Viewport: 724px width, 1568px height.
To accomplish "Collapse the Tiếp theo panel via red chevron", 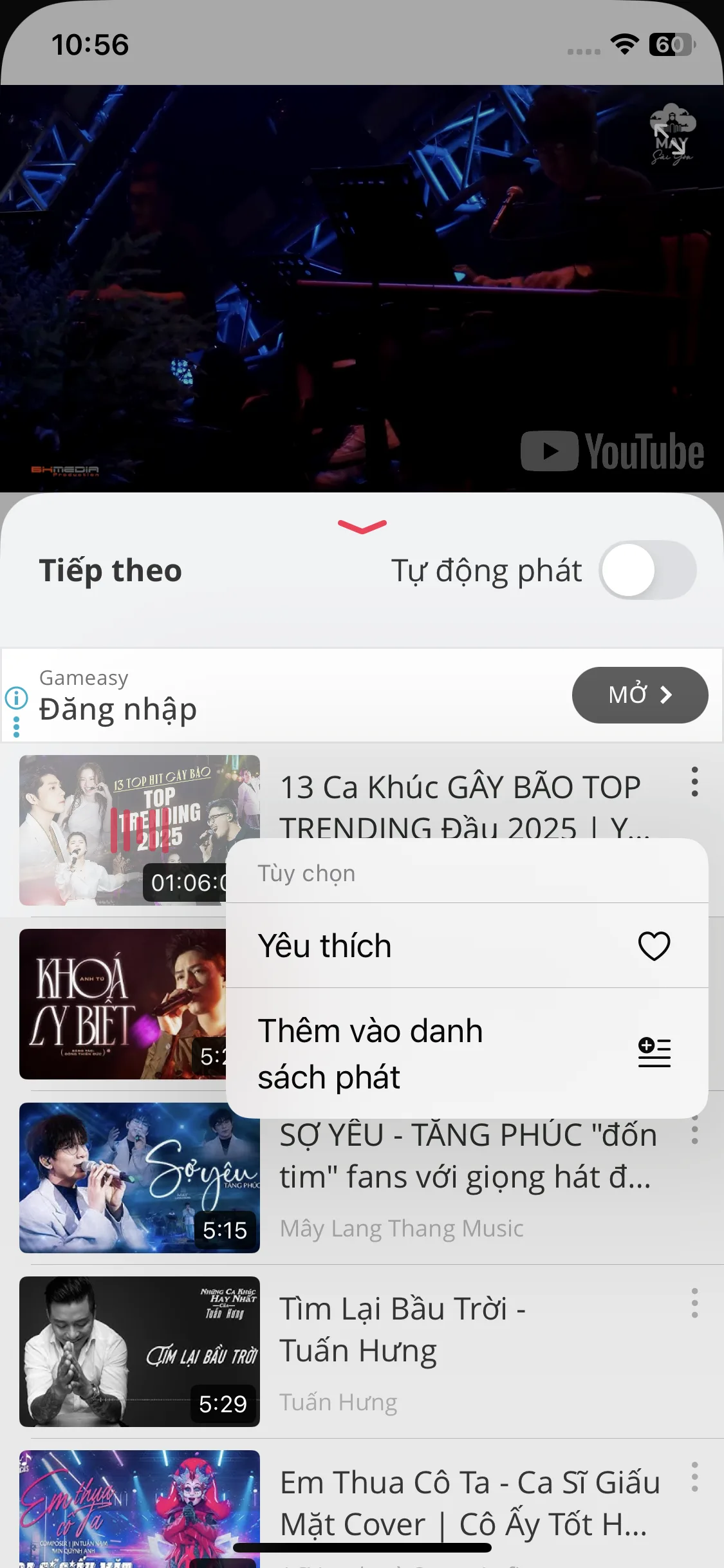I will (x=362, y=528).
